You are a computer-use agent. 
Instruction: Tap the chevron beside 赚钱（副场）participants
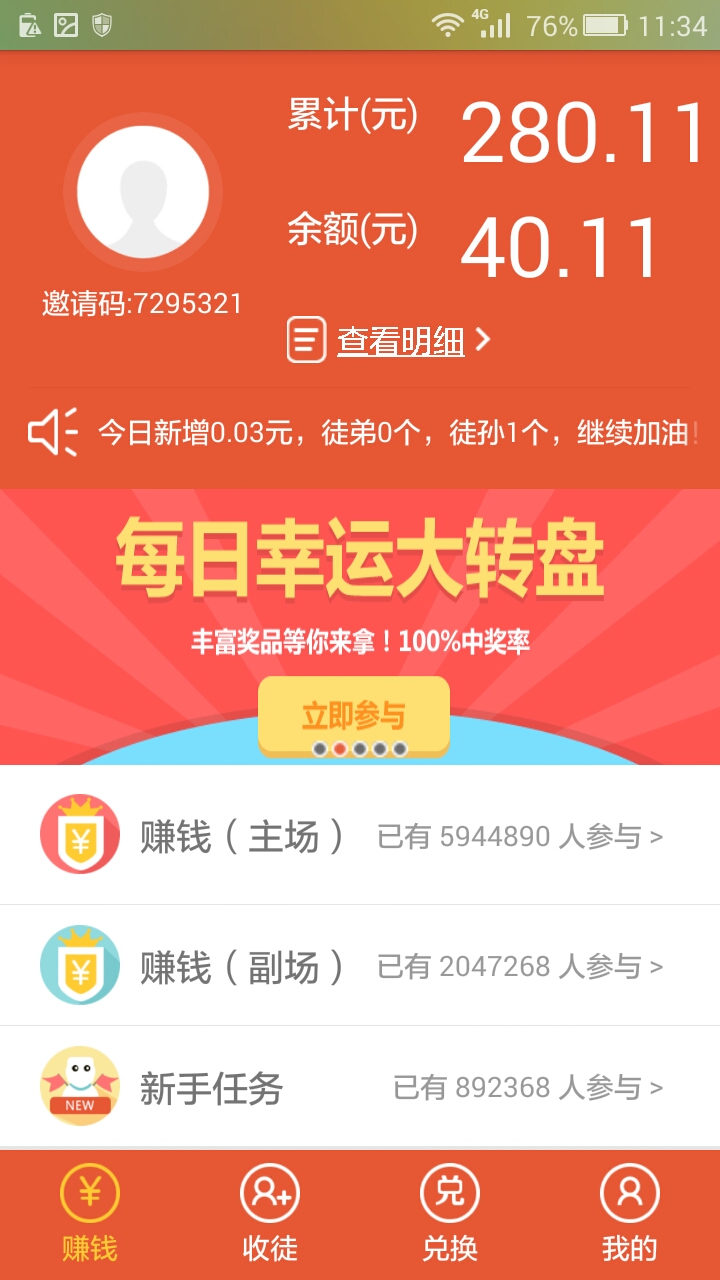coord(657,966)
